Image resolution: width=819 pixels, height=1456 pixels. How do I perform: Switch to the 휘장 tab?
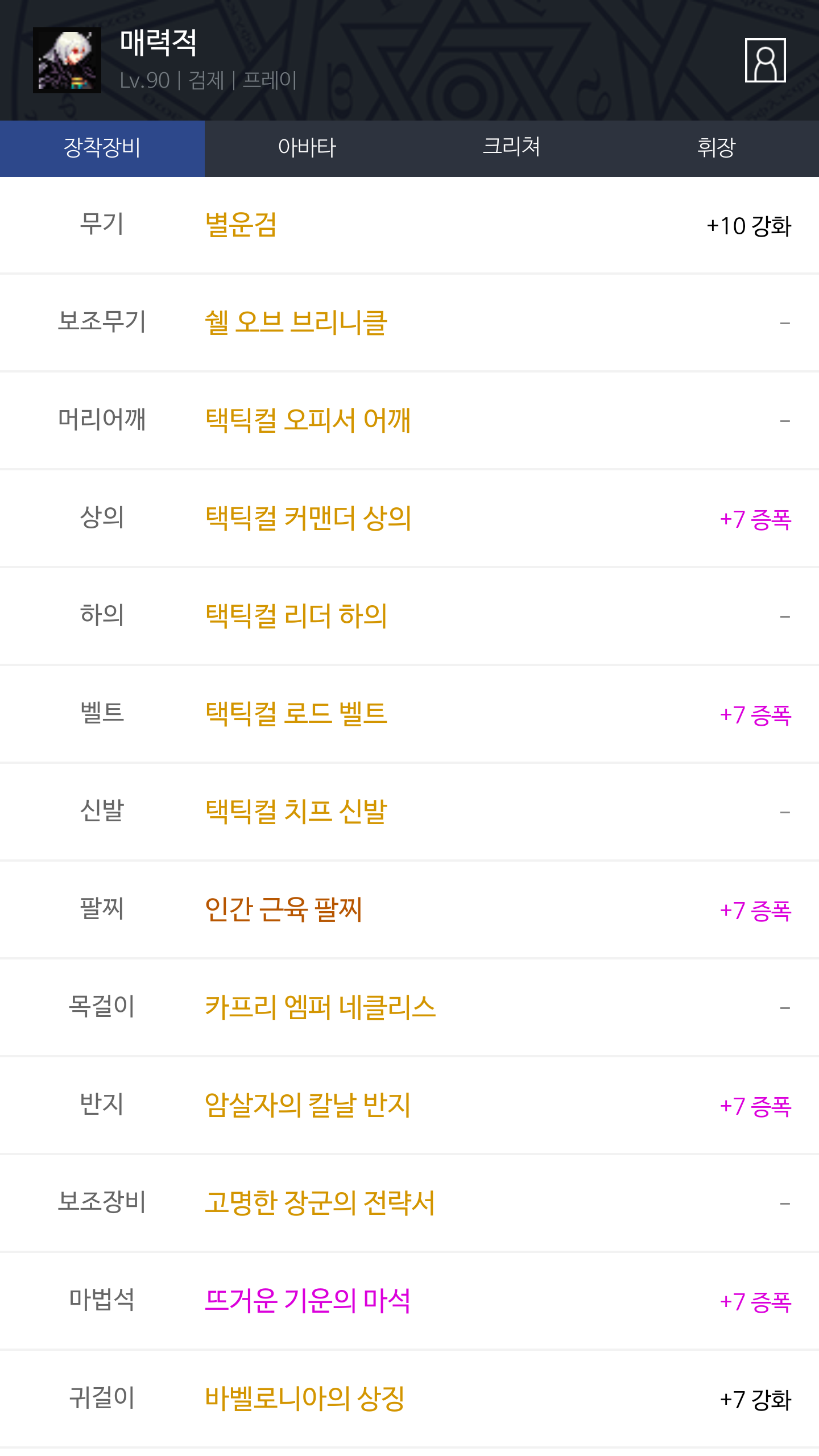[717, 148]
